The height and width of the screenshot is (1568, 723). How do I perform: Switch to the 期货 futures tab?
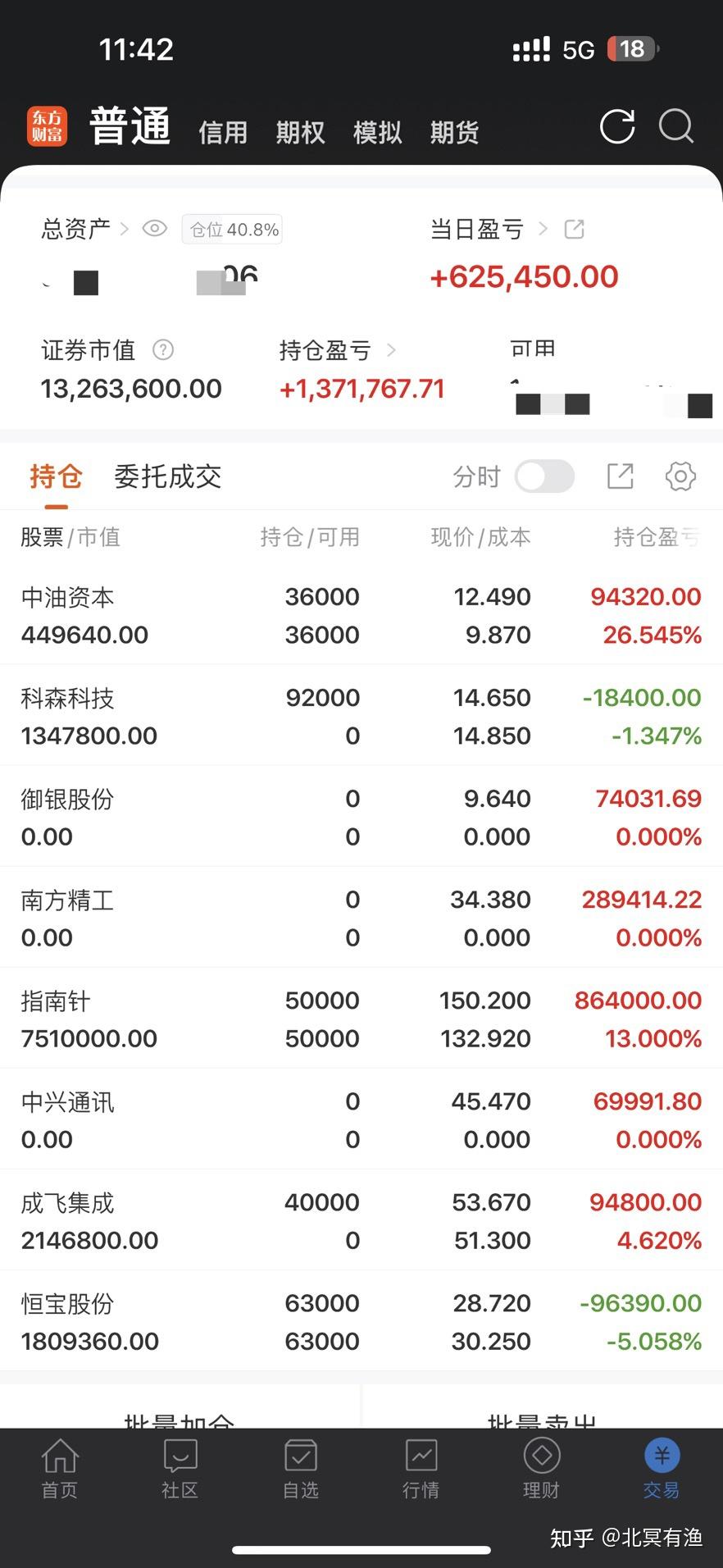point(454,131)
